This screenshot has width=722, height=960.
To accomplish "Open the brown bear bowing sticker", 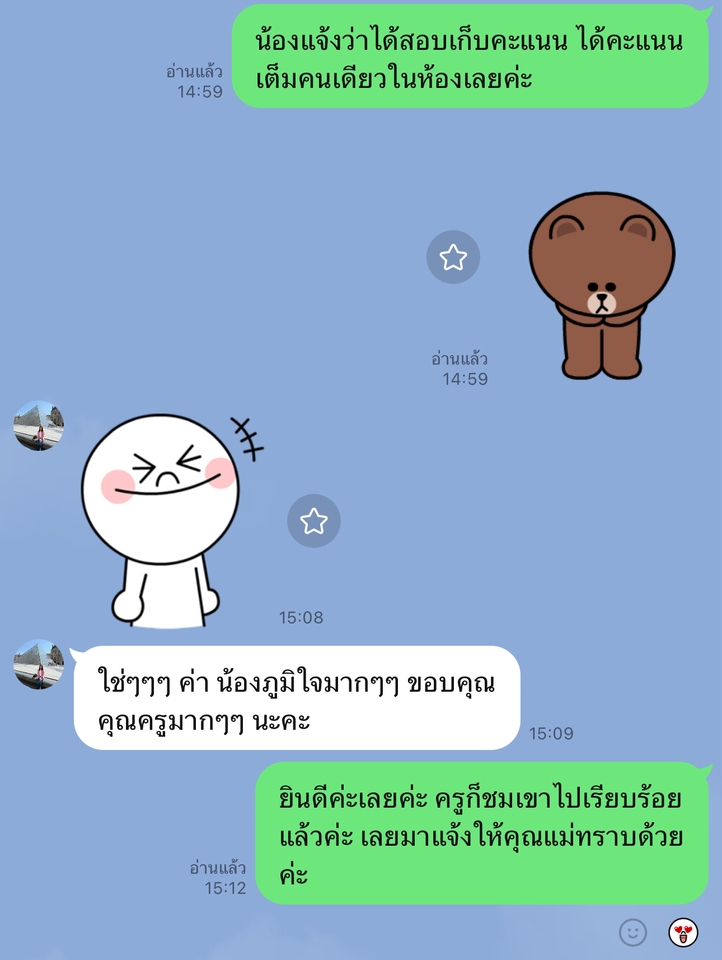I will point(601,287).
